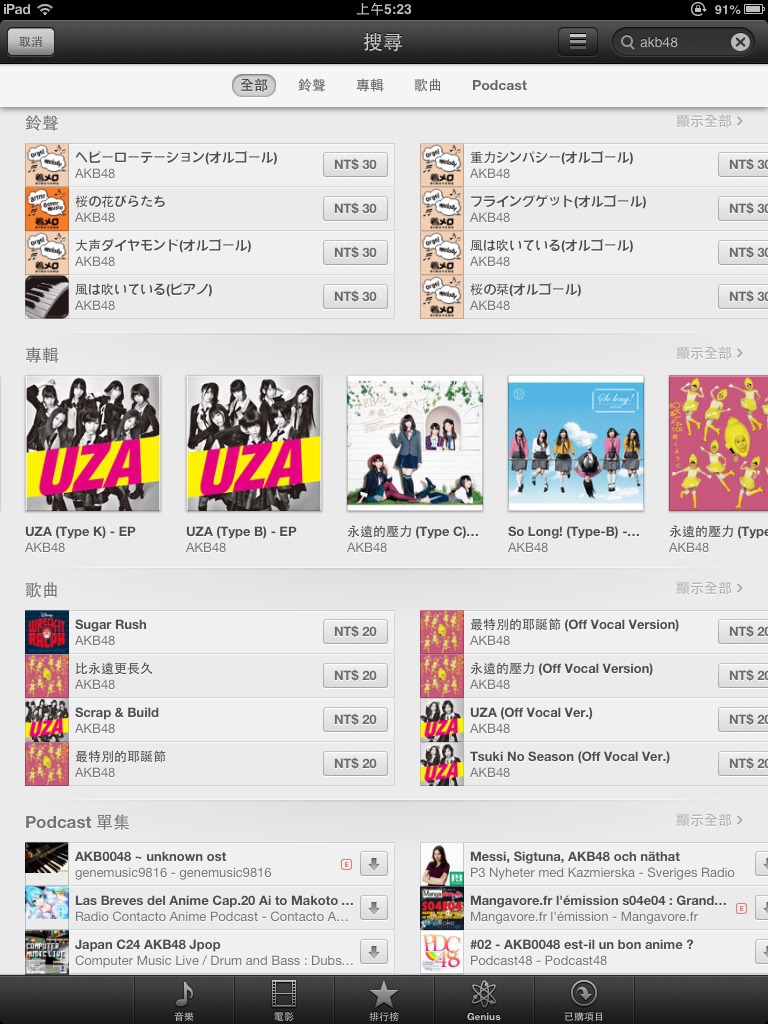The height and width of the screenshot is (1024, 768).
Task: Select the 歌曲 filter tab
Action: coord(428,85)
